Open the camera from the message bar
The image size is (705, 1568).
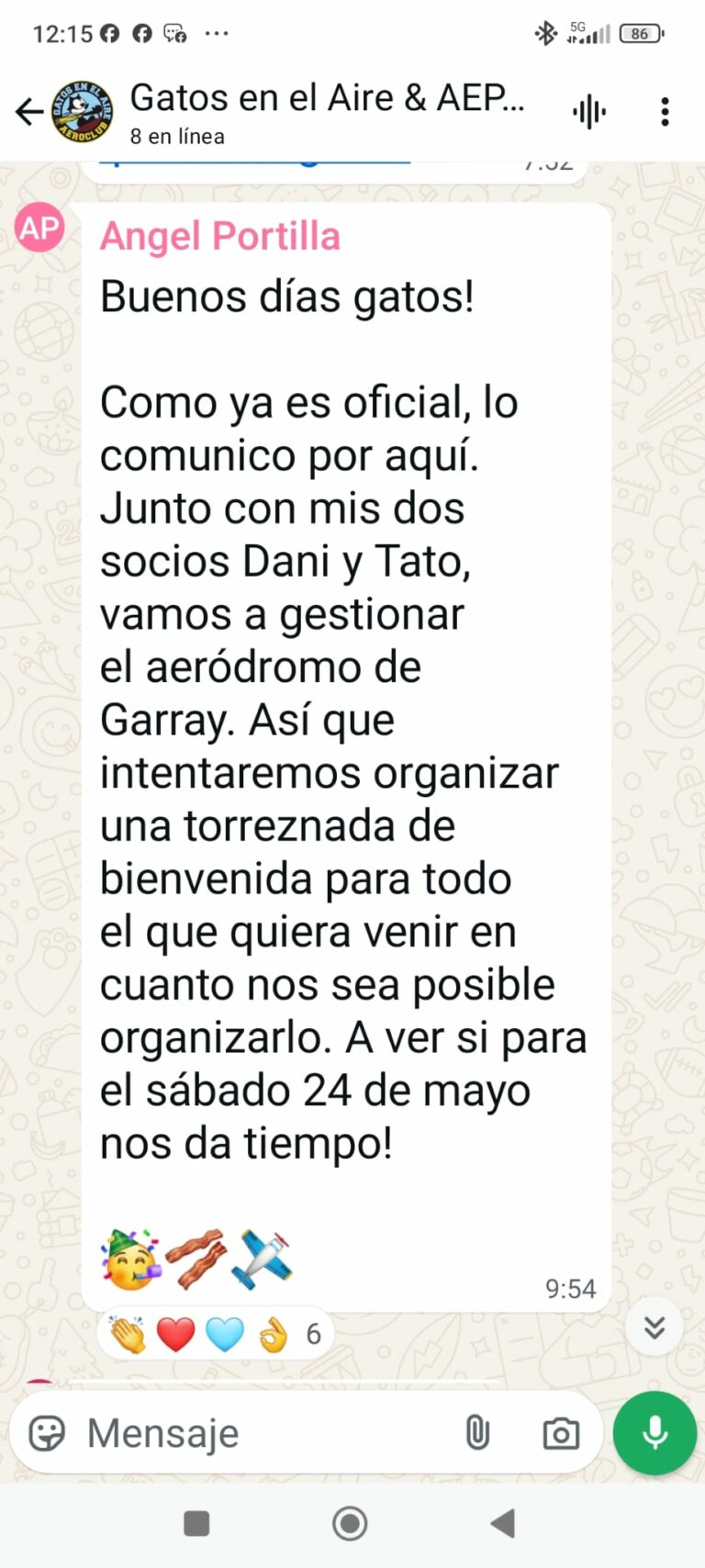click(x=561, y=1433)
